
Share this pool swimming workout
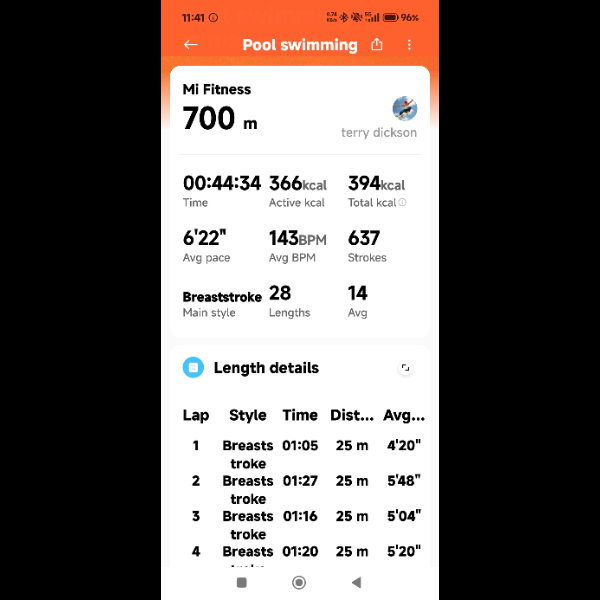[x=377, y=45]
